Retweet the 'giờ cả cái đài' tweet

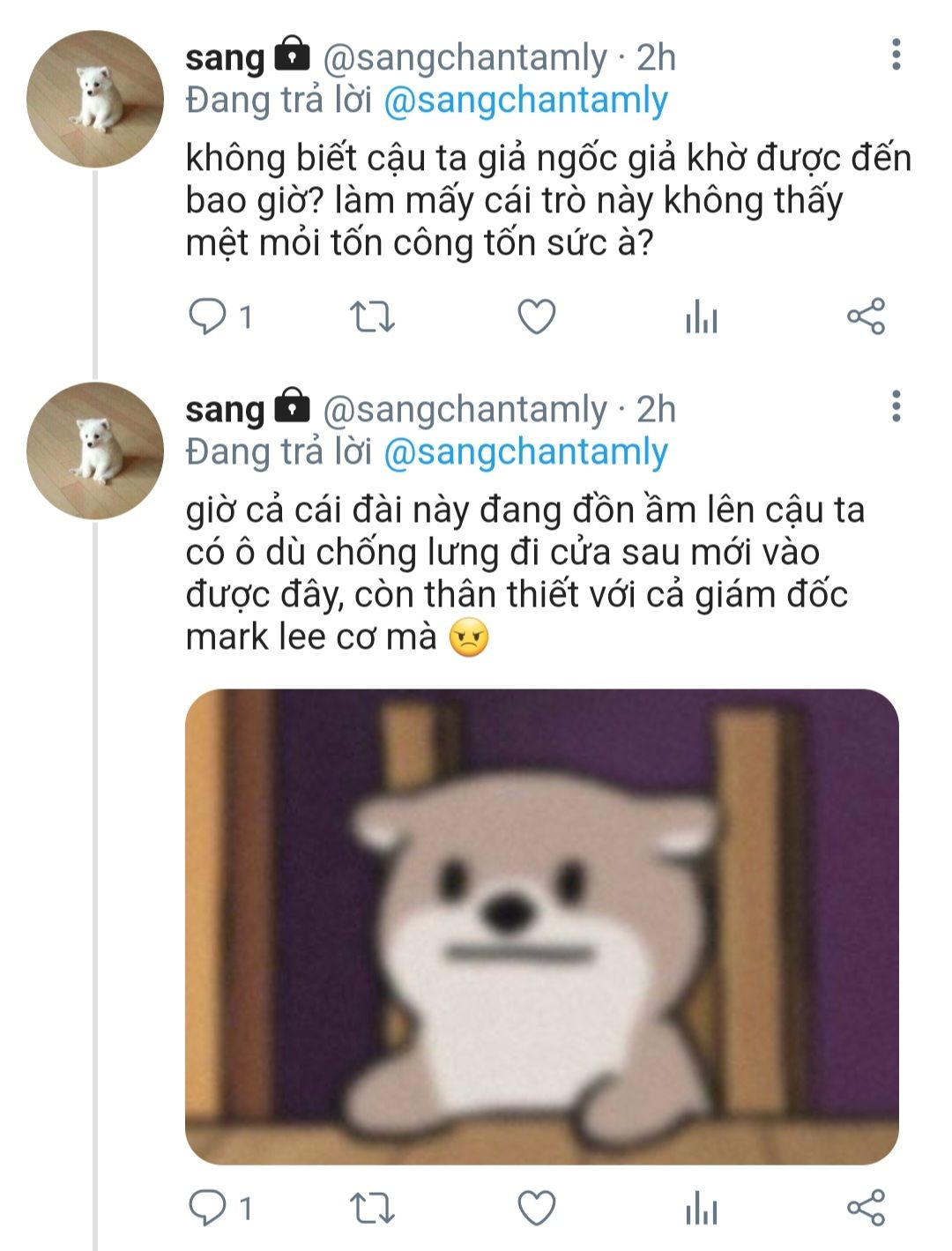pos(372,1208)
